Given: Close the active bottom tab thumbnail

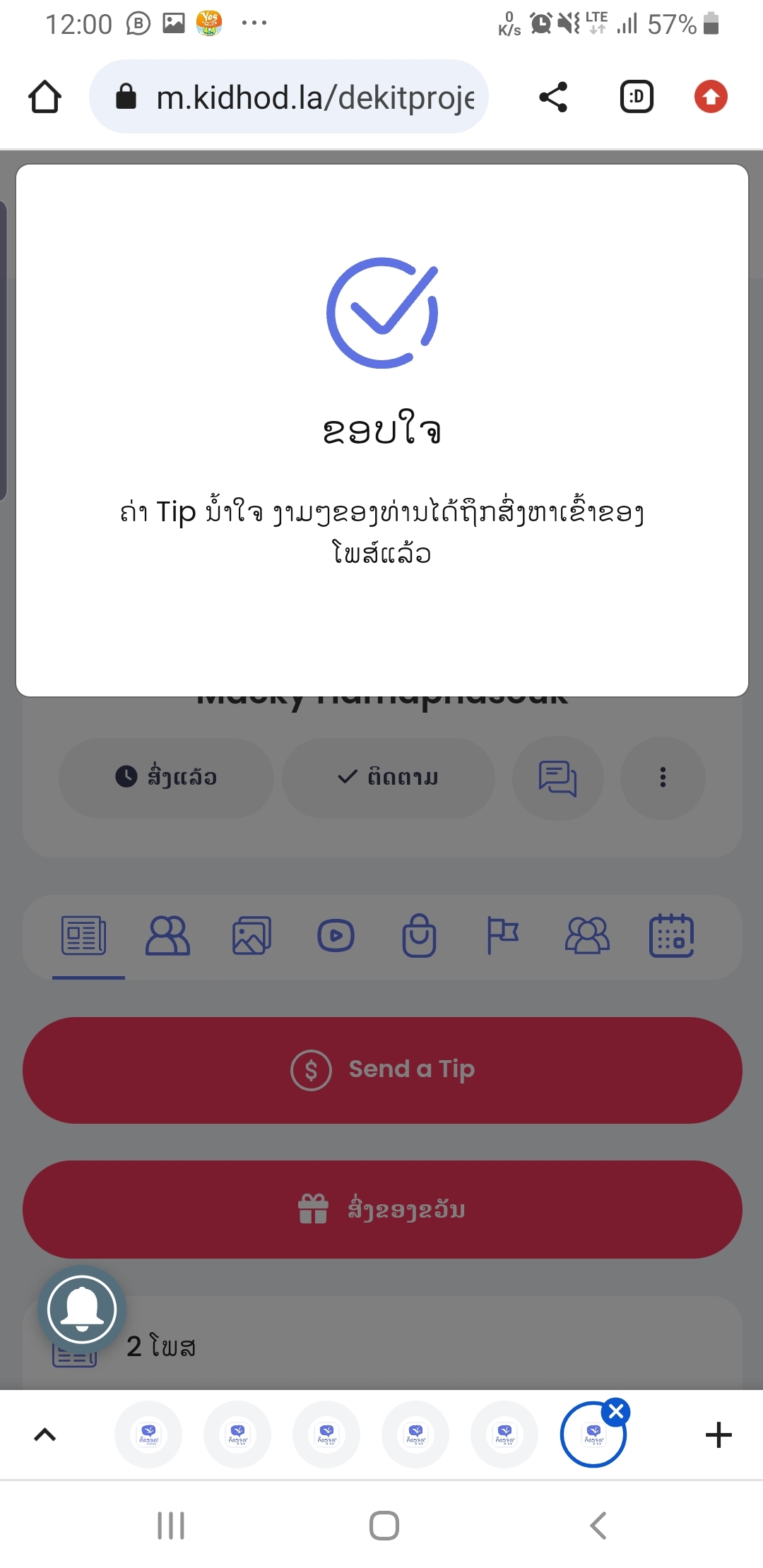Looking at the screenshot, I should point(616,1411).
